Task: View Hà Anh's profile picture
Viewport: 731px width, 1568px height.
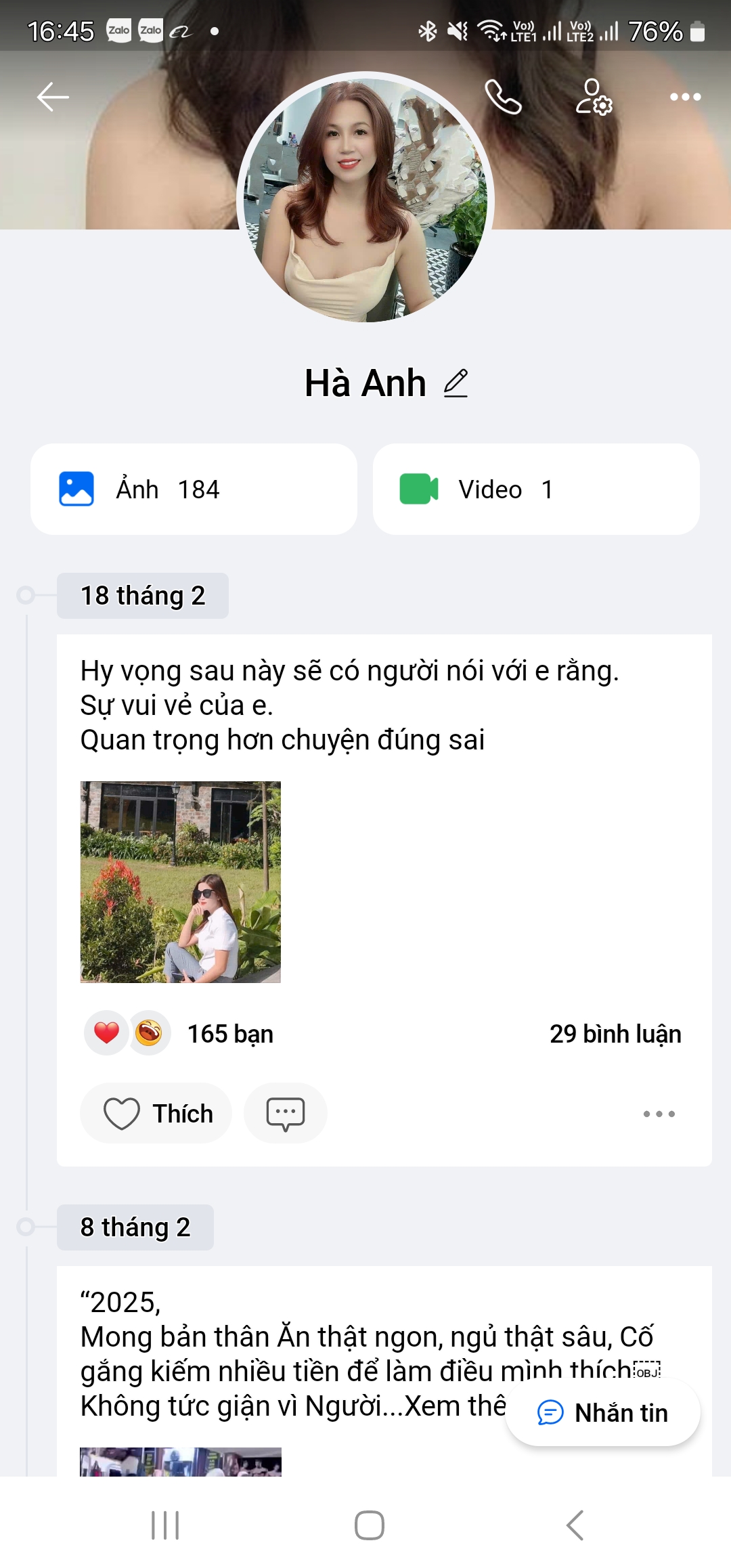Action: (365, 197)
